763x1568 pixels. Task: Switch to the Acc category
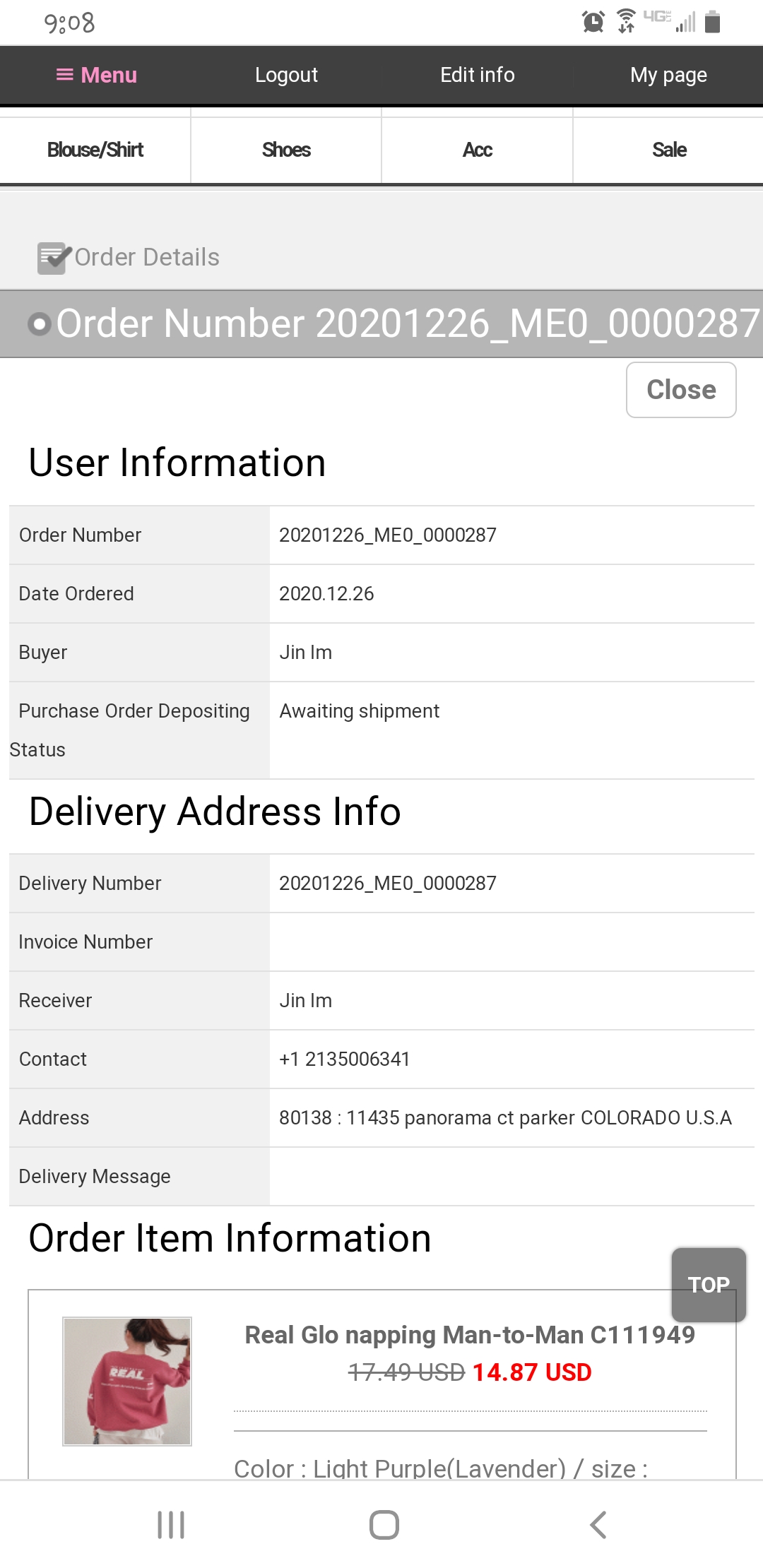click(x=477, y=150)
